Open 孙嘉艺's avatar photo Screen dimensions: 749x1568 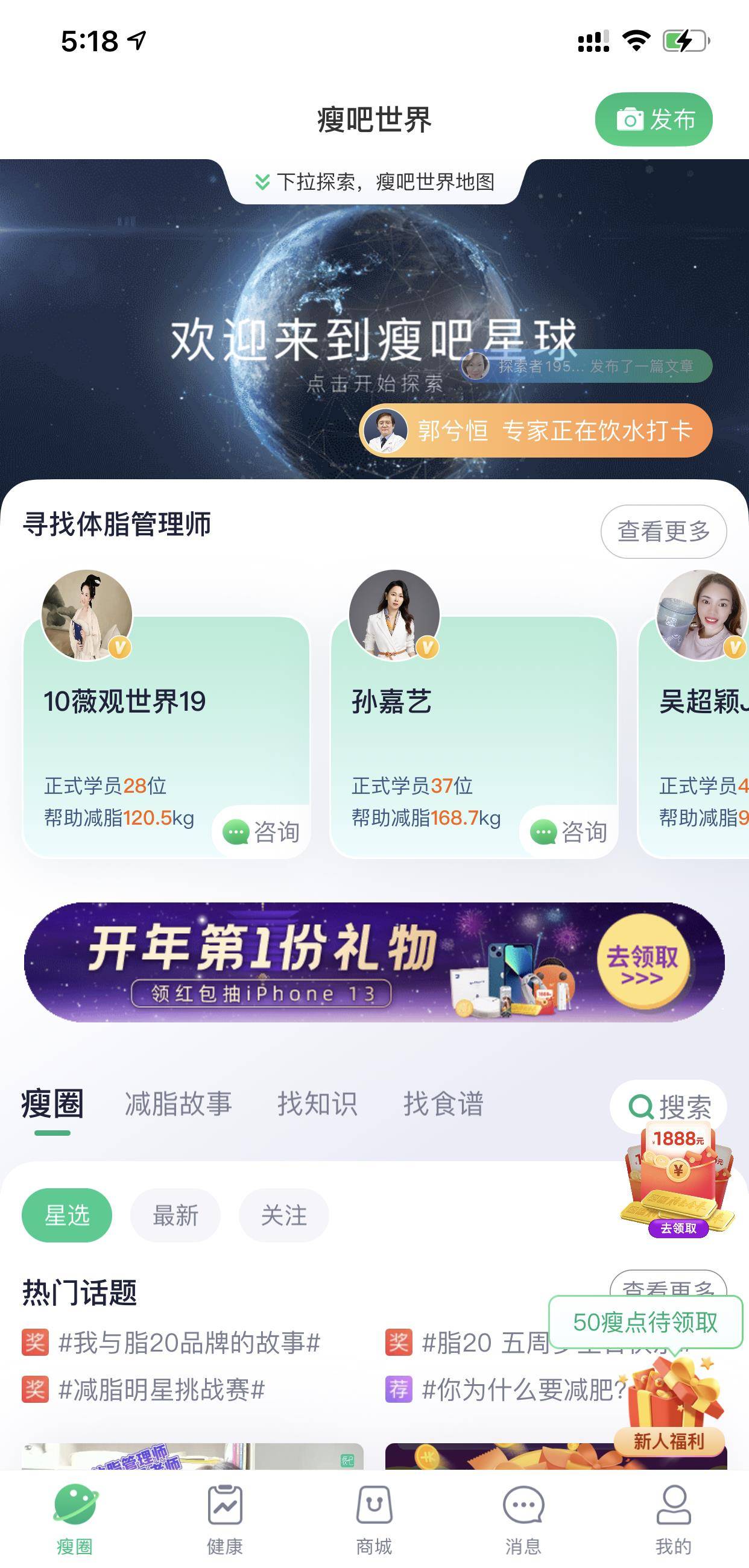coord(395,613)
